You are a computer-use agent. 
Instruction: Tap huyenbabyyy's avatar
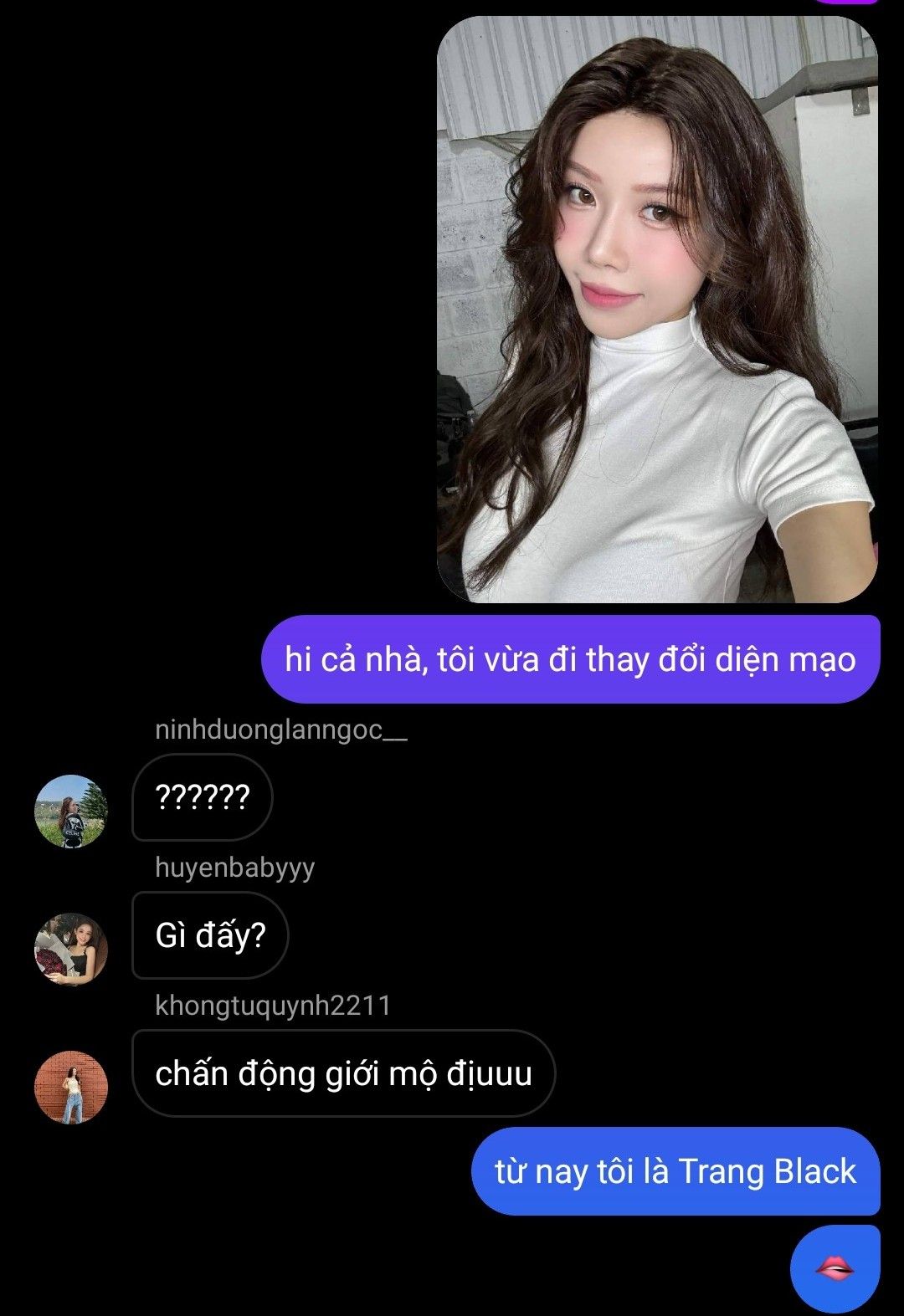pyautogui.click(x=71, y=949)
